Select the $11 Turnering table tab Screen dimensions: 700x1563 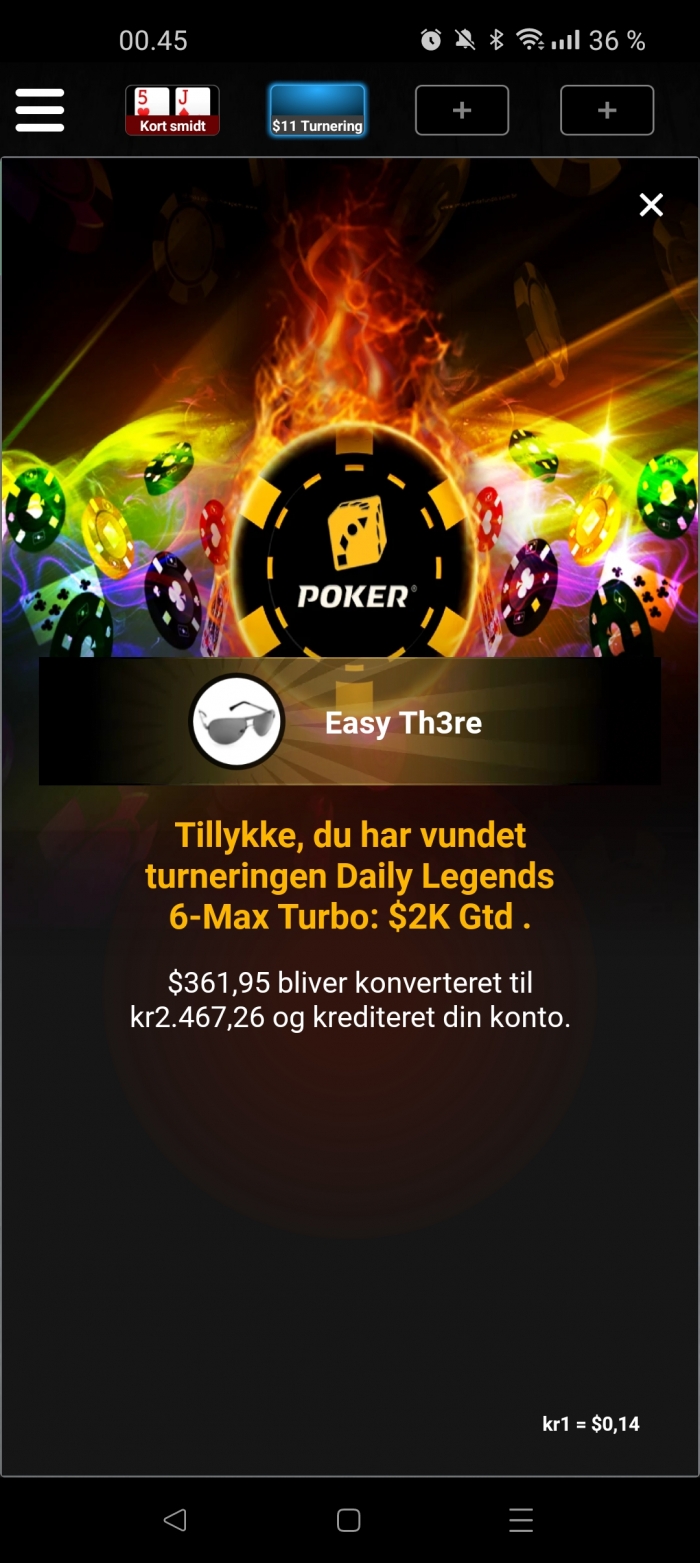click(317, 110)
